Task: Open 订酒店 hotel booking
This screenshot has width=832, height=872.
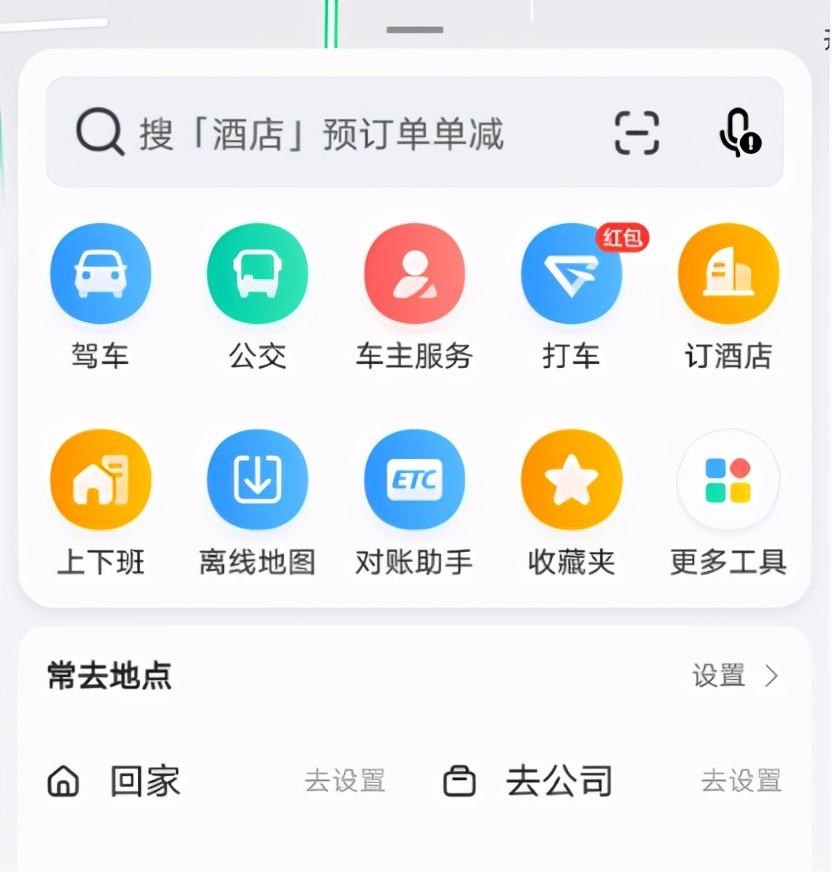Action: click(727, 272)
